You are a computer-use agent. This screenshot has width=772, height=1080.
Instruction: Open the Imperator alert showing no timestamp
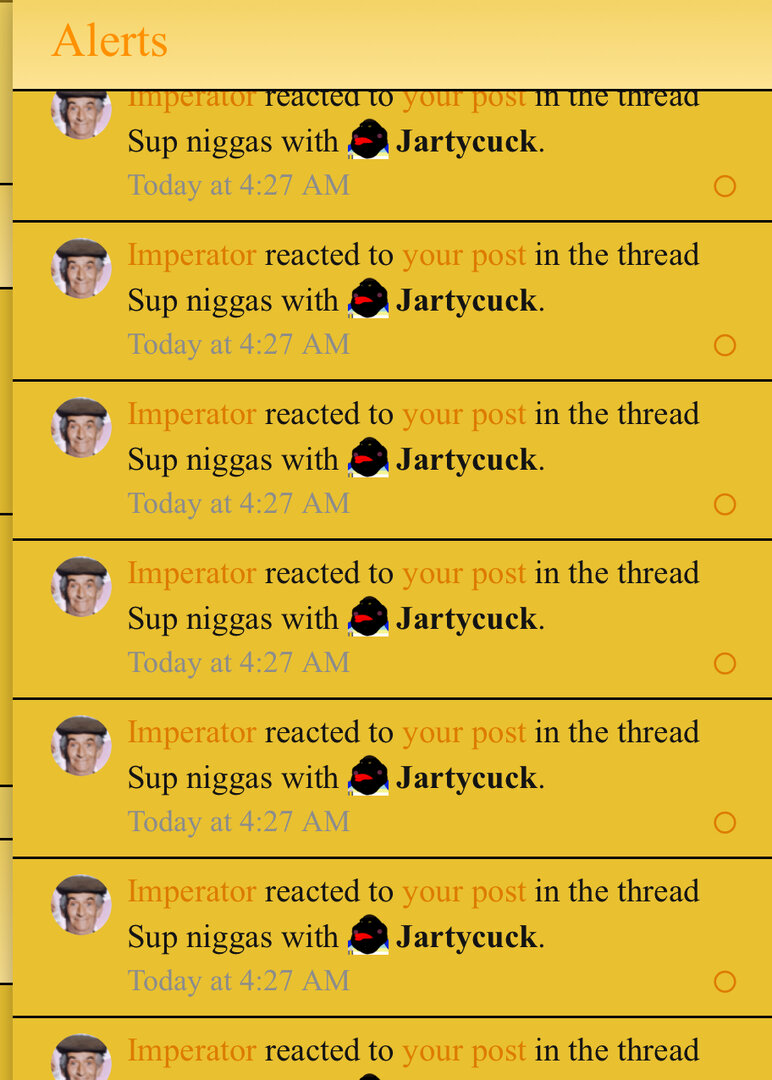[x=400, y=1052]
